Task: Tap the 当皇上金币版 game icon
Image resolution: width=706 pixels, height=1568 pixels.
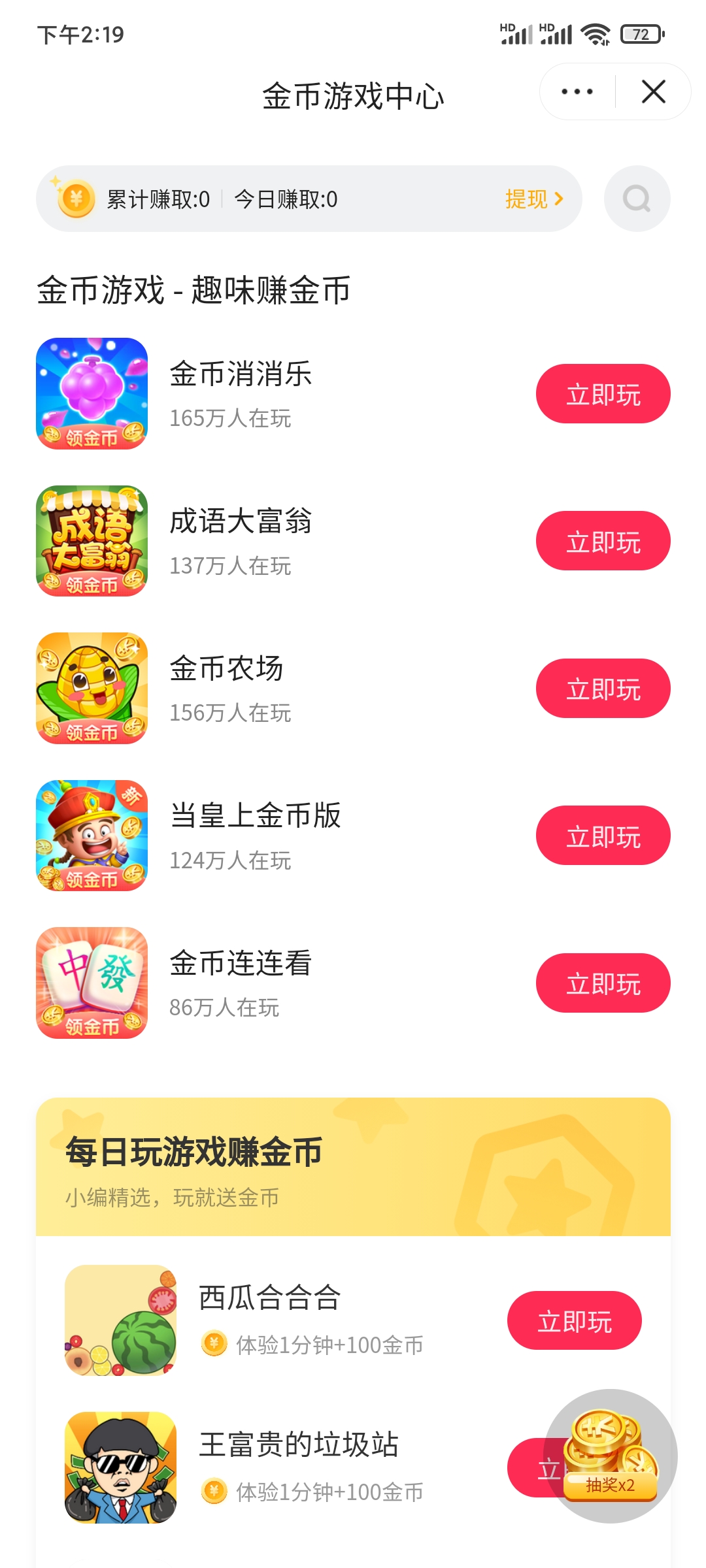Action: pyautogui.click(x=92, y=836)
